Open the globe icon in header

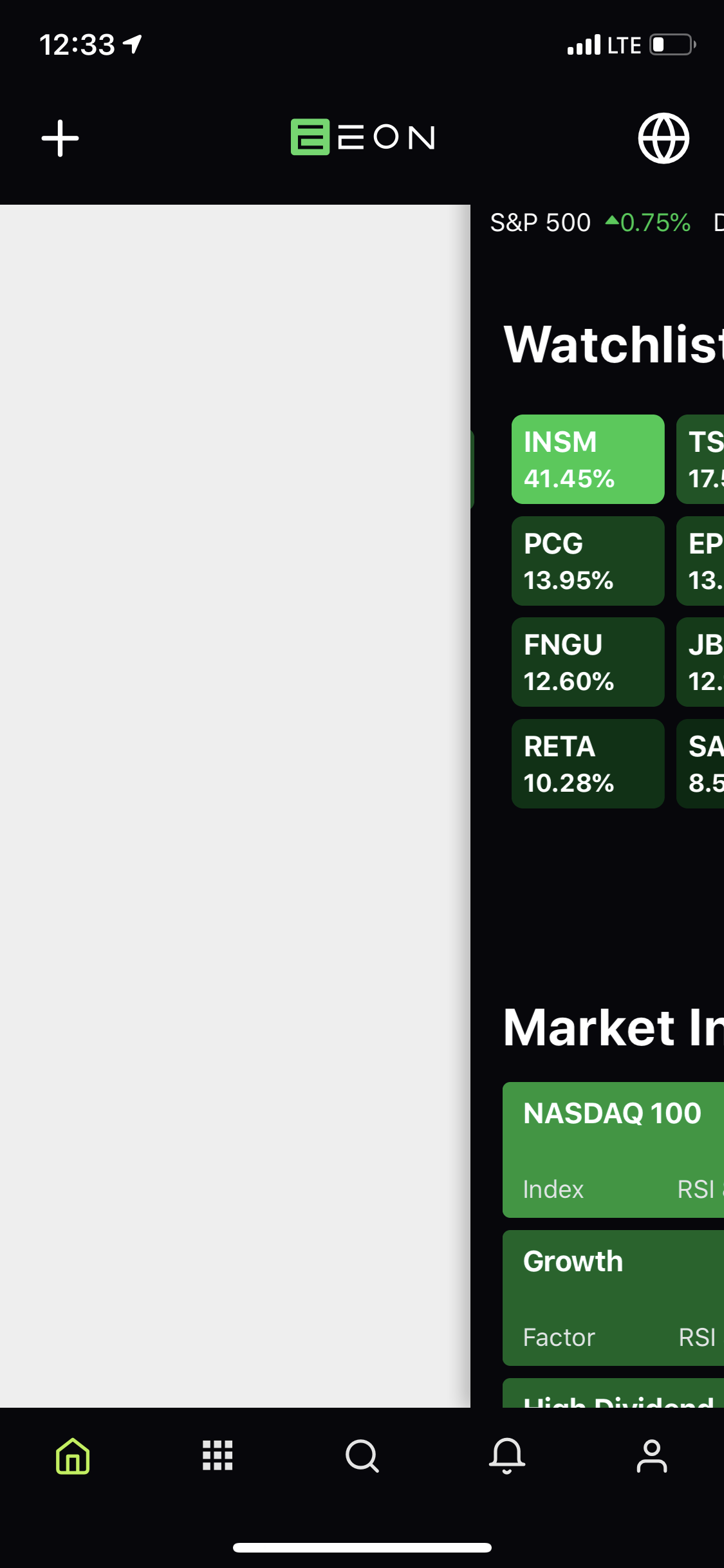click(x=664, y=138)
